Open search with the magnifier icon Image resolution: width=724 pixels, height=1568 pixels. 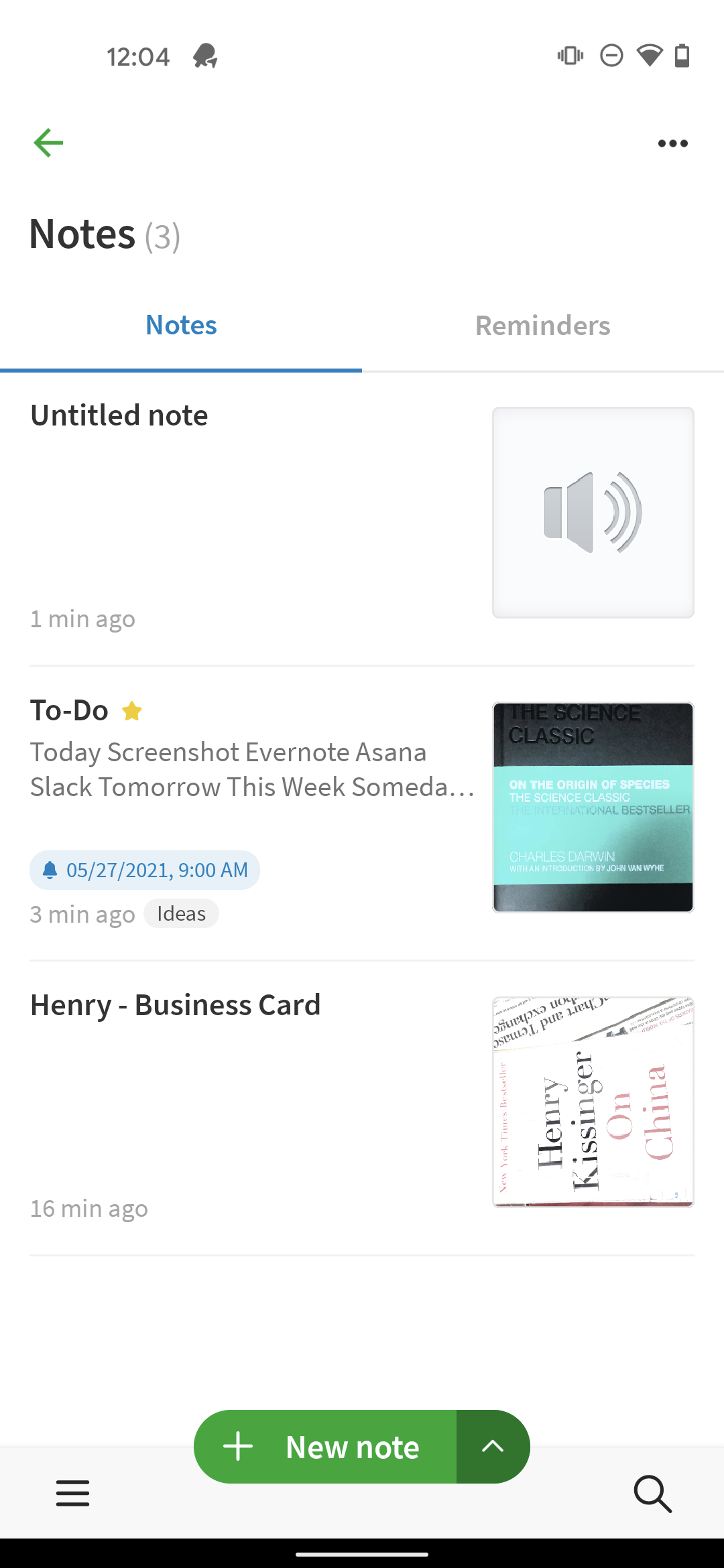(x=652, y=1493)
